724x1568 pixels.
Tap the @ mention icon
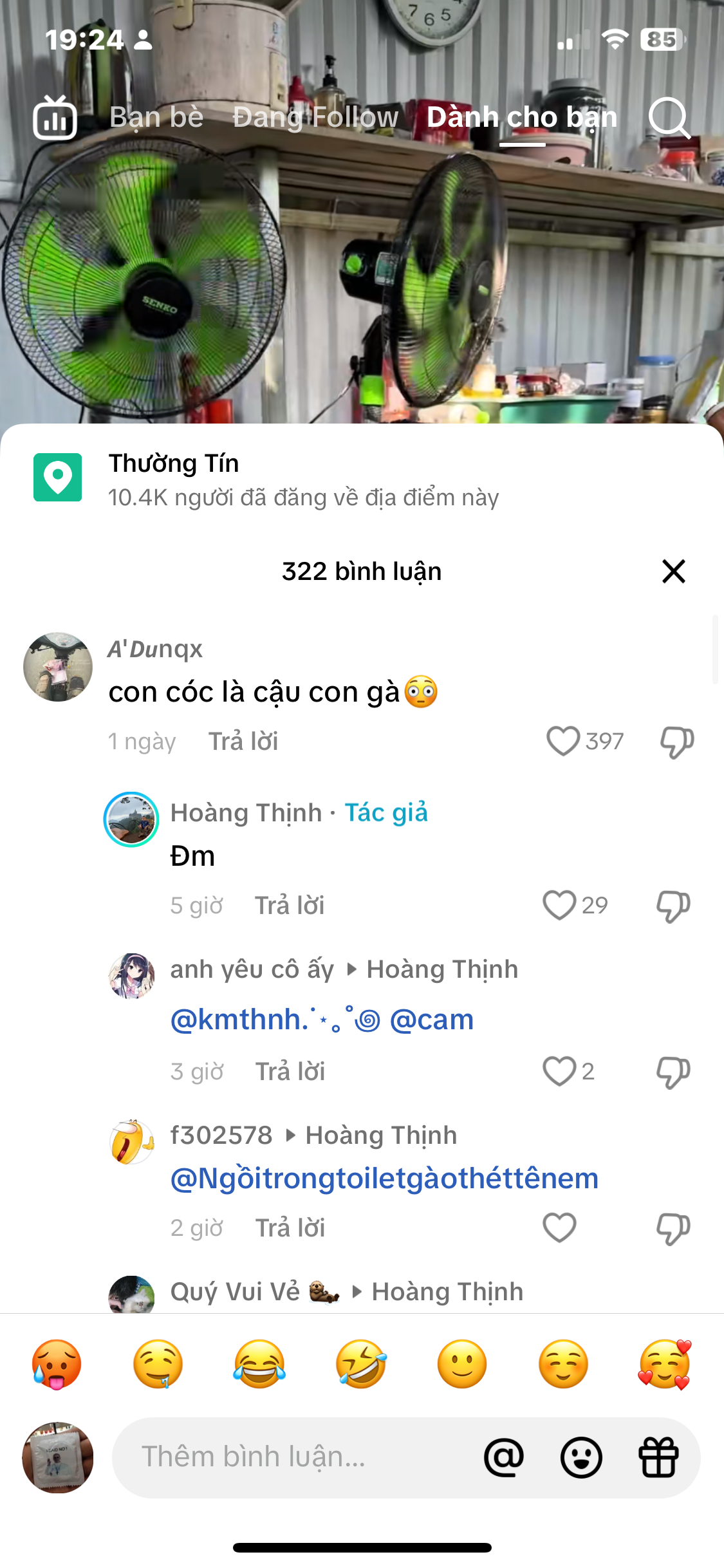[504, 1457]
